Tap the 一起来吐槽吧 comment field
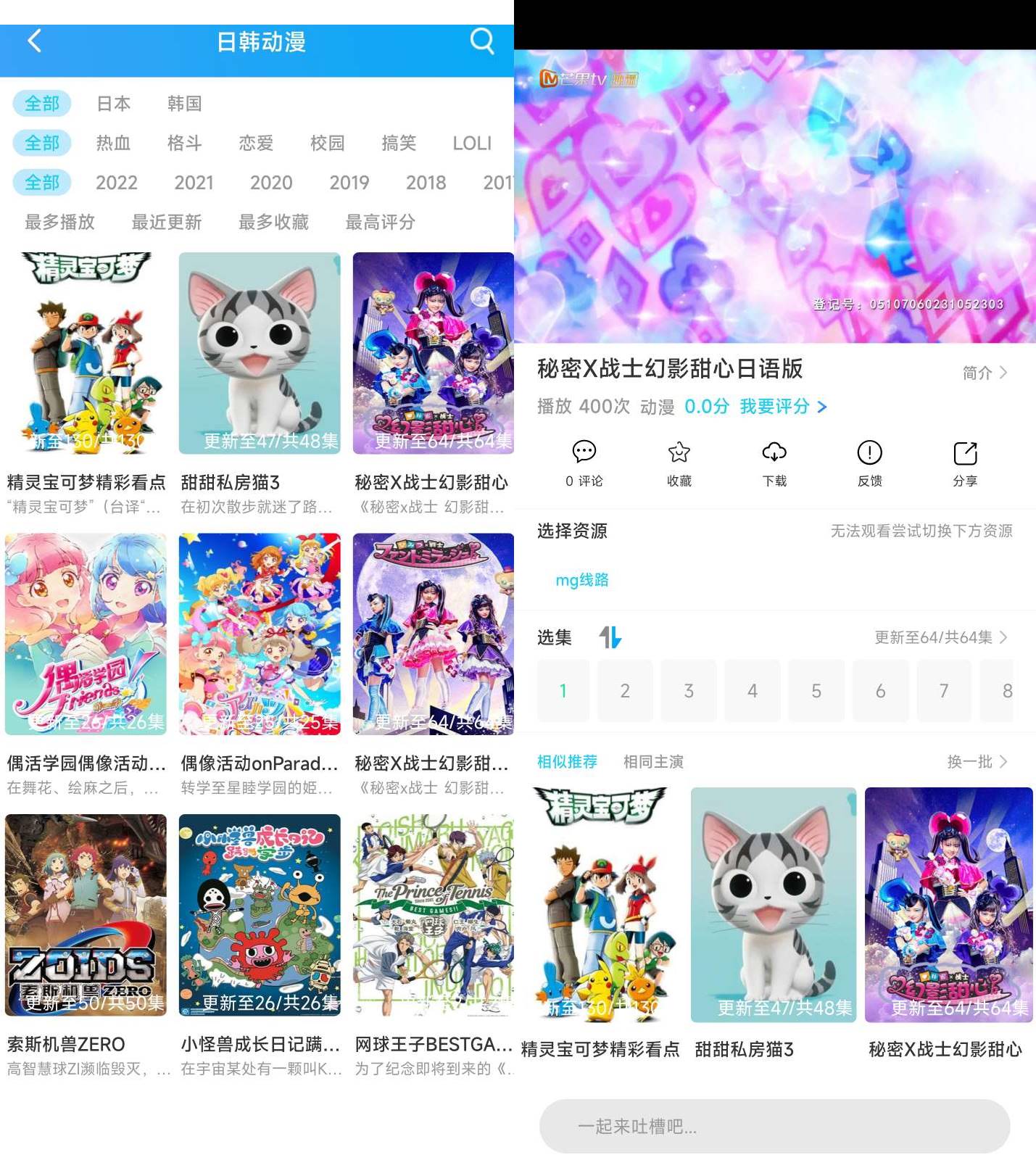Image resolution: width=1036 pixels, height=1160 pixels. pyautogui.click(x=774, y=1126)
